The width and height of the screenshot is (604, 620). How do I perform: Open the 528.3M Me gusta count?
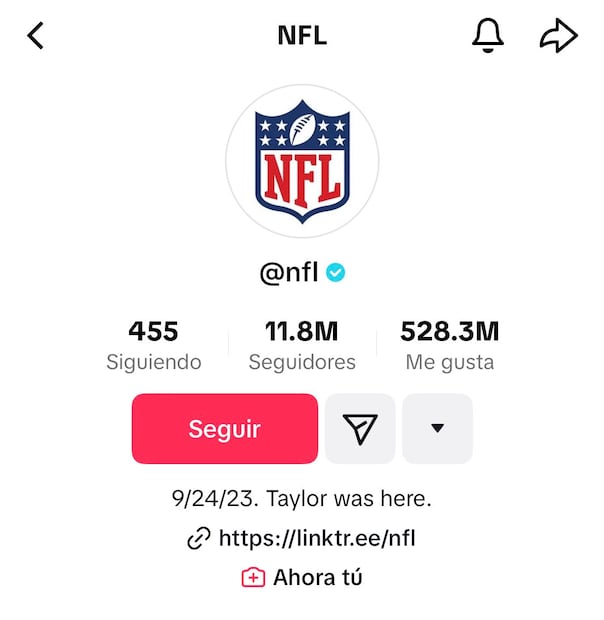coord(449,345)
